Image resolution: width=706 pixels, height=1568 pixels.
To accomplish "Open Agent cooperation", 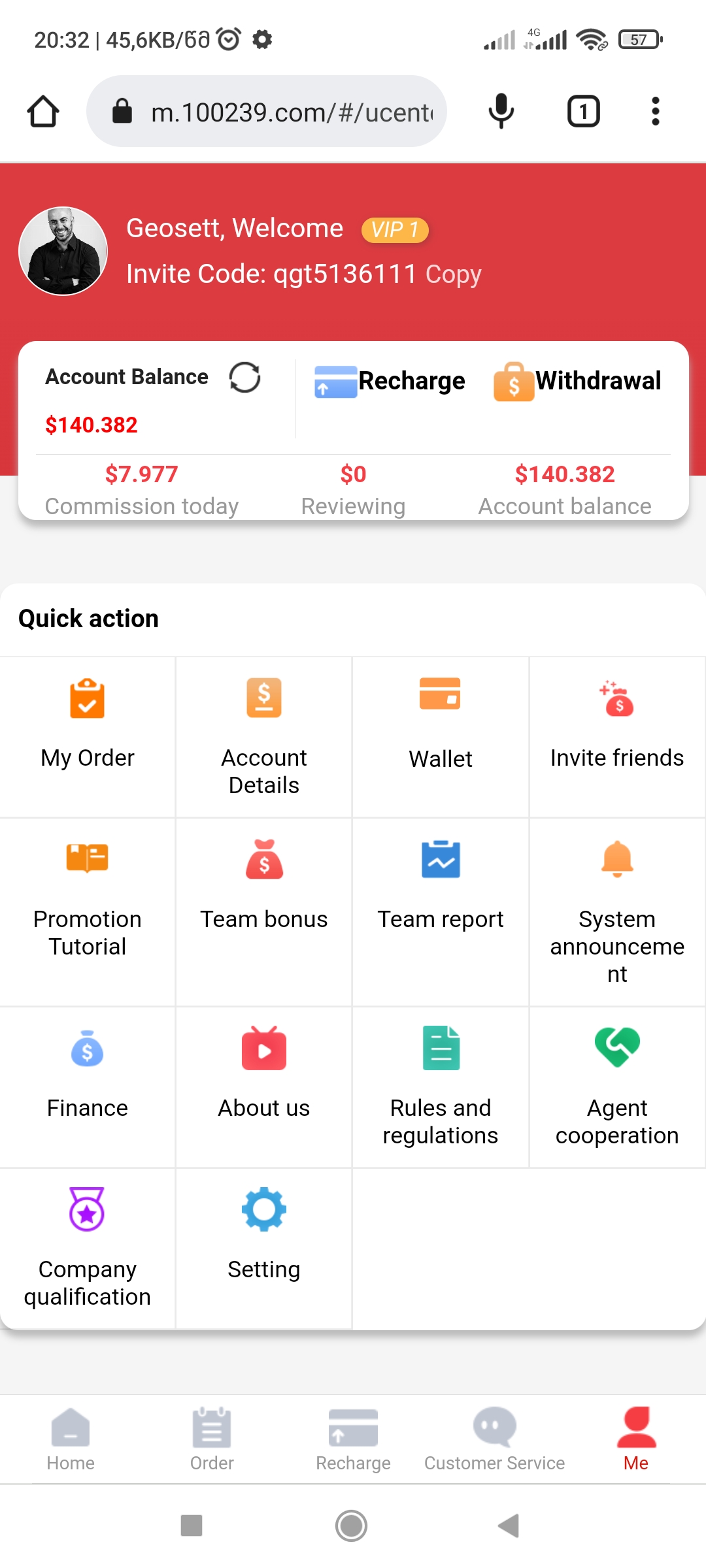I will click(x=616, y=1085).
